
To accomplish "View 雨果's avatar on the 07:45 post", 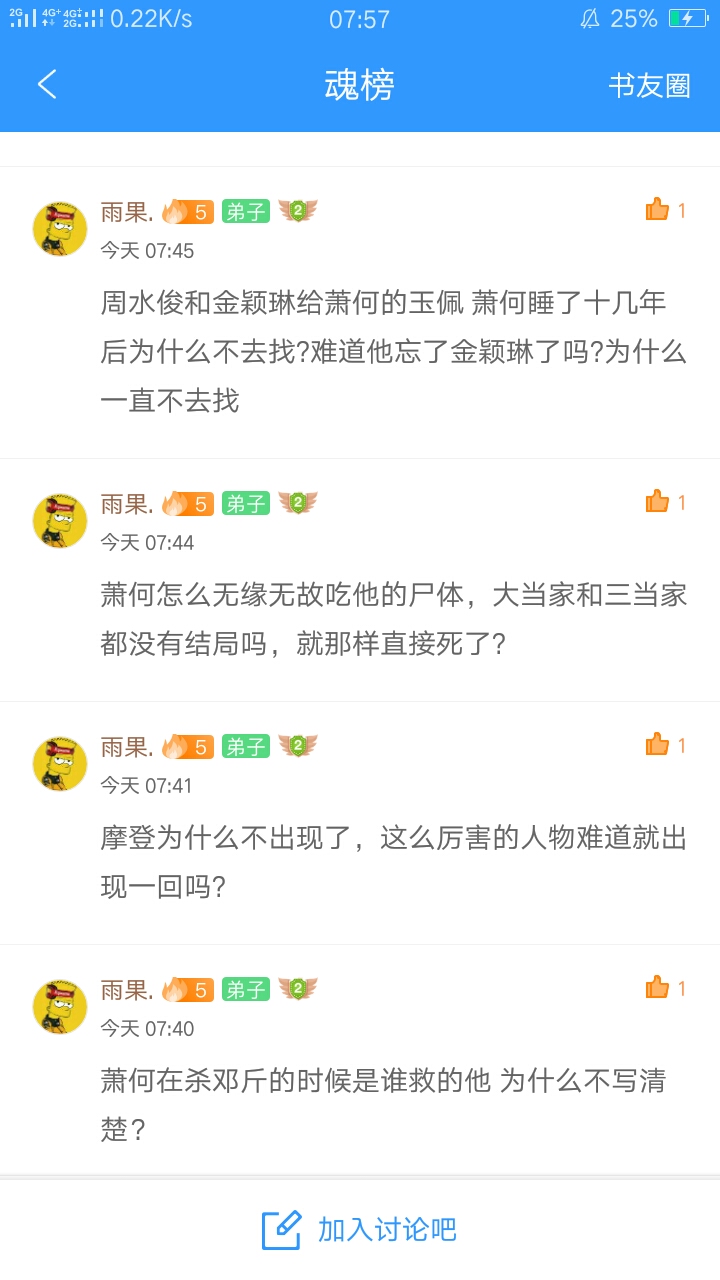I will (x=60, y=229).
